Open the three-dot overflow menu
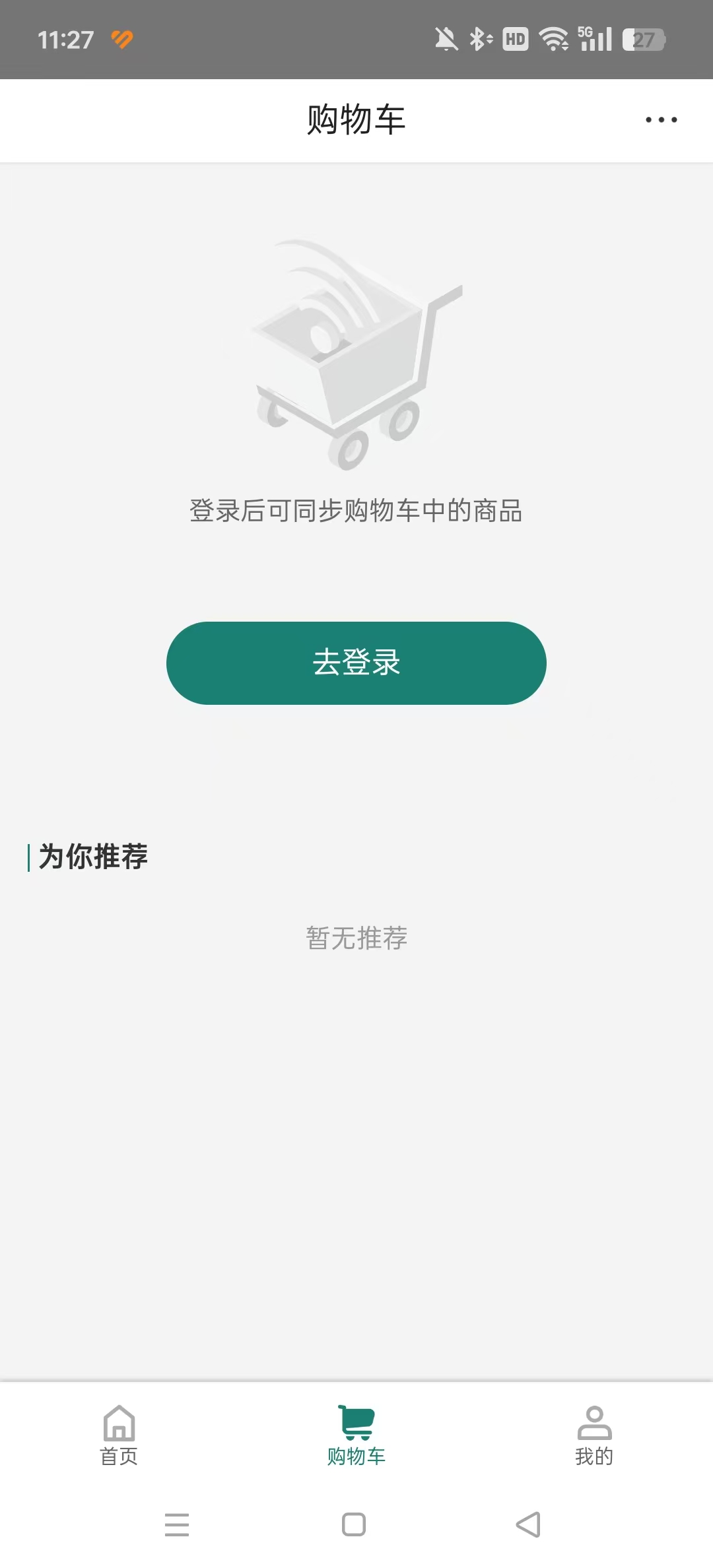The height and width of the screenshot is (1568, 713). [661, 119]
